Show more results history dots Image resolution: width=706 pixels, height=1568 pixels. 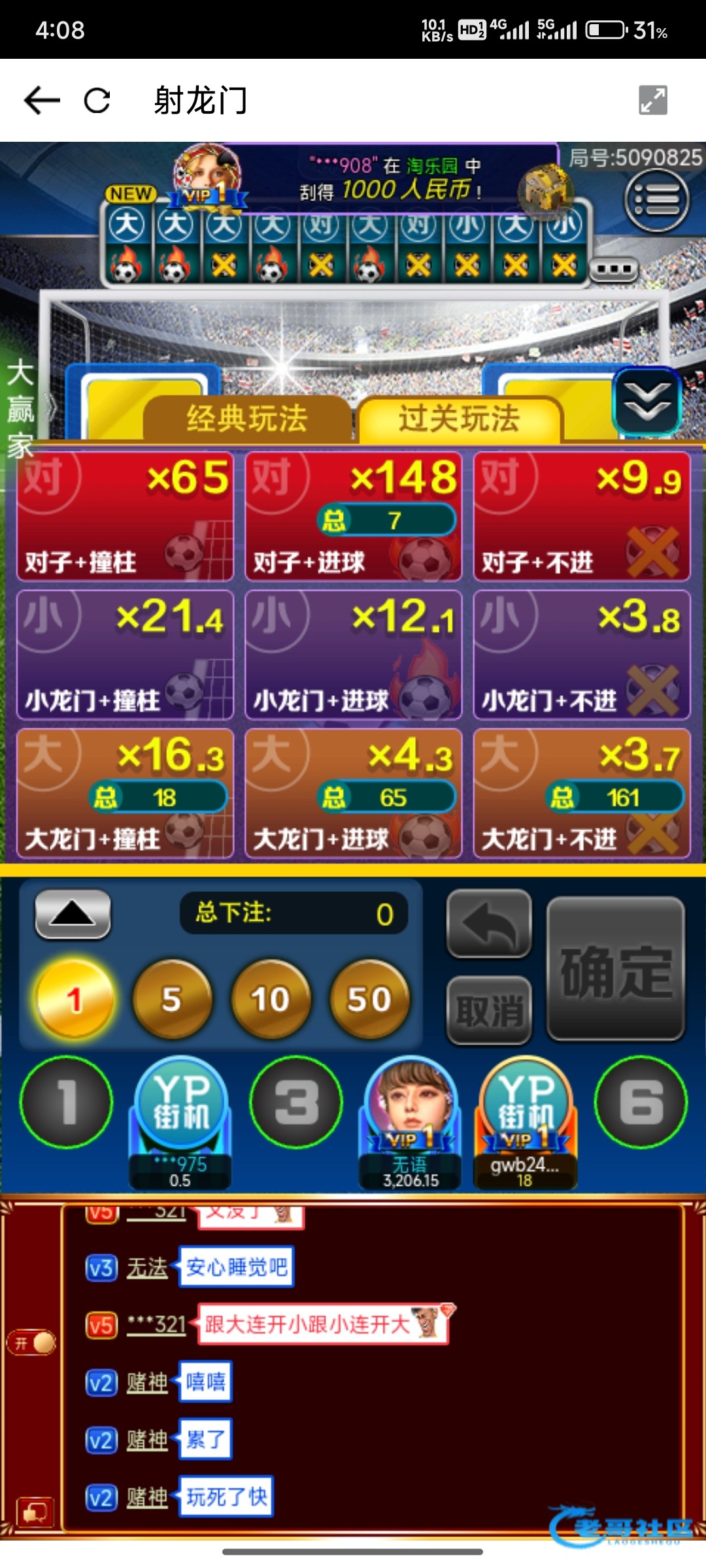[x=613, y=269]
